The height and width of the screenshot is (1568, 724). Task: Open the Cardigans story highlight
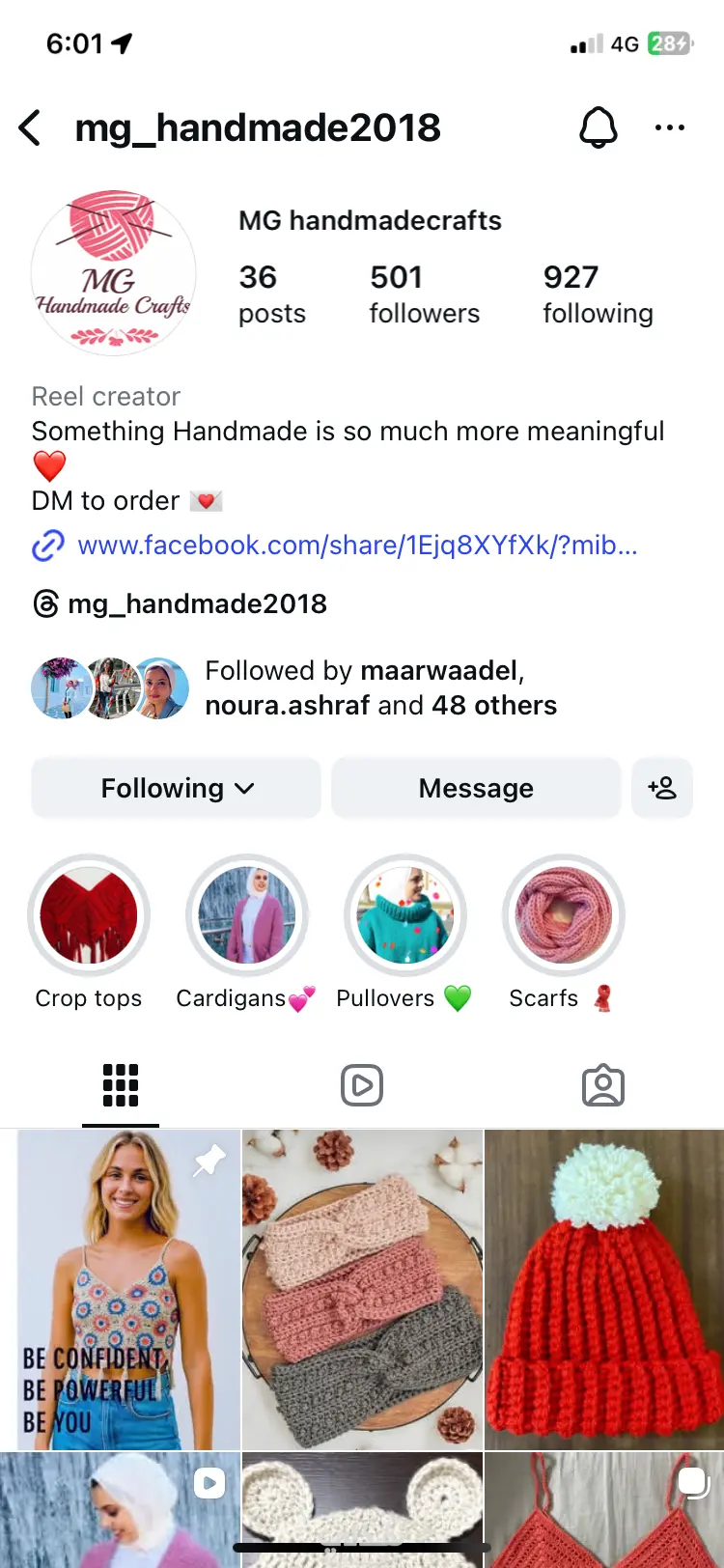[246, 915]
